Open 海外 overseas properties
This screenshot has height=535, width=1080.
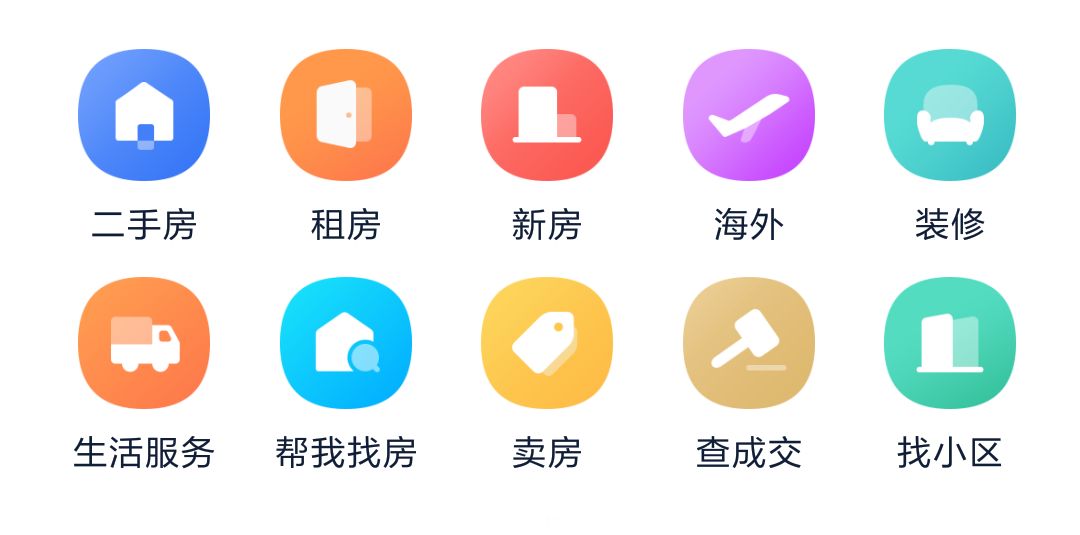coord(749,115)
